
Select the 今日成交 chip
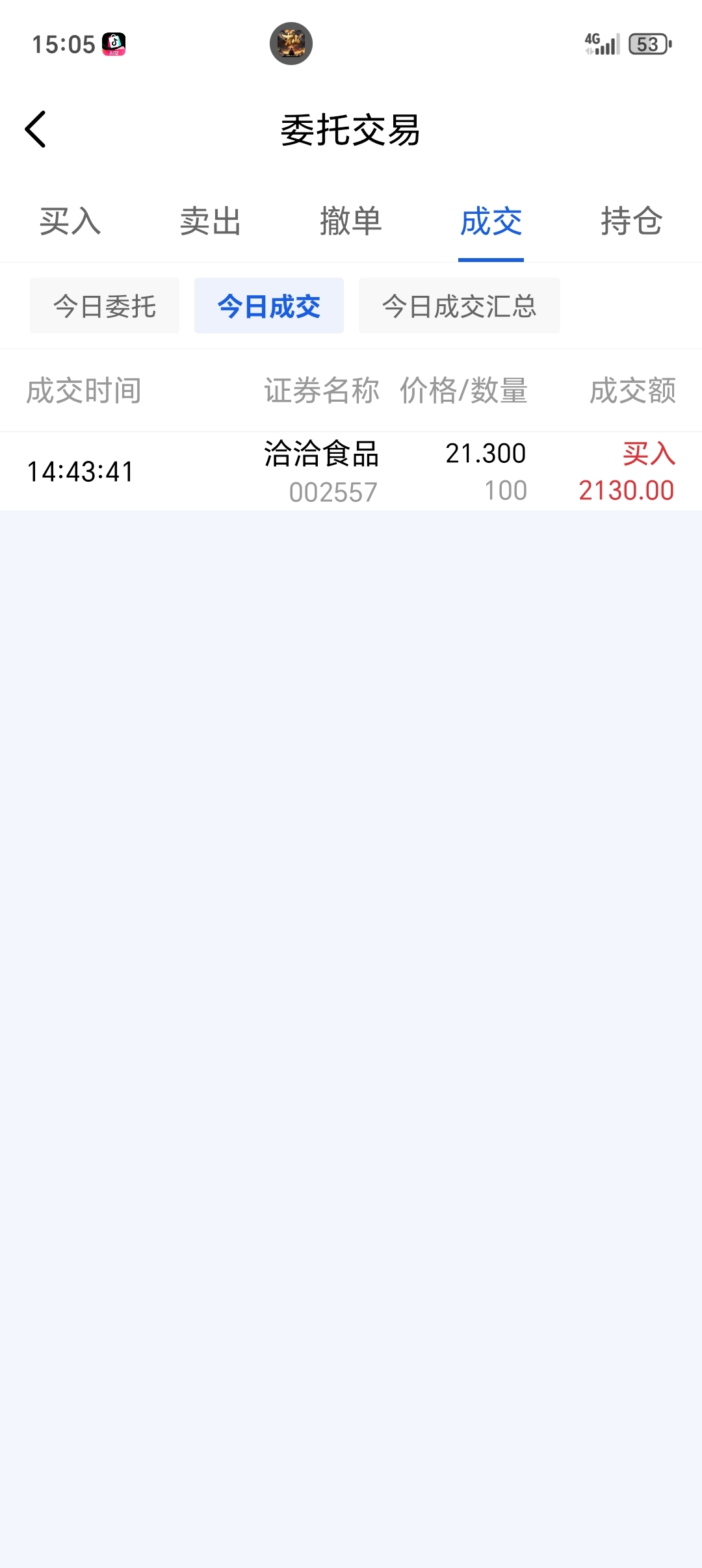click(269, 306)
